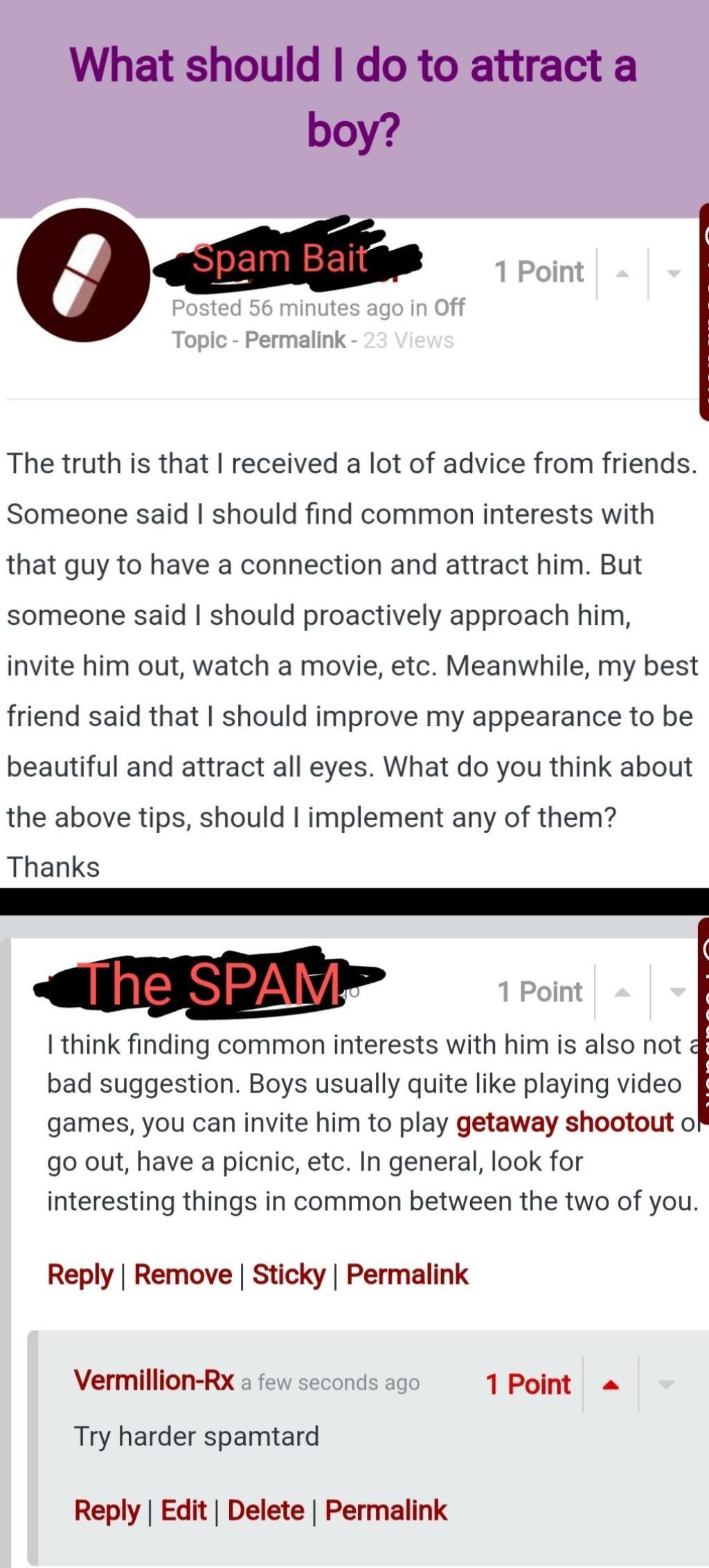Reply to Vermillion-Rx's comment
The width and height of the screenshot is (709, 1568).
(107, 1511)
